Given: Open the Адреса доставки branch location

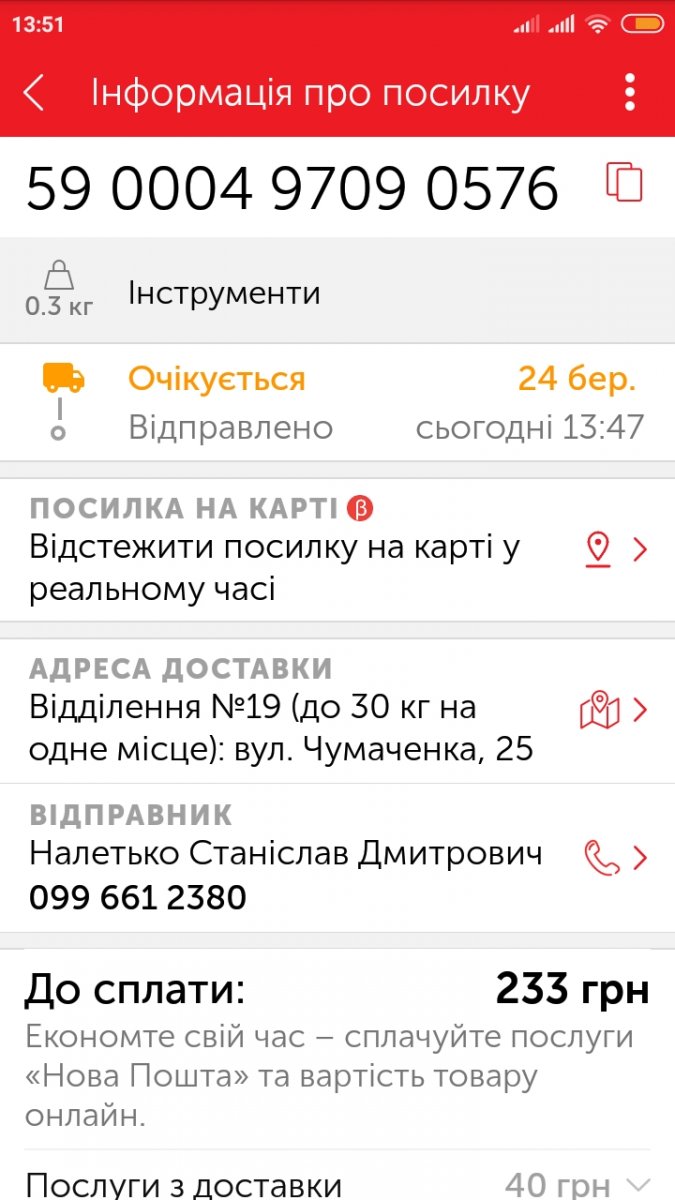Looking at the screenshot, I should [337, 710].
